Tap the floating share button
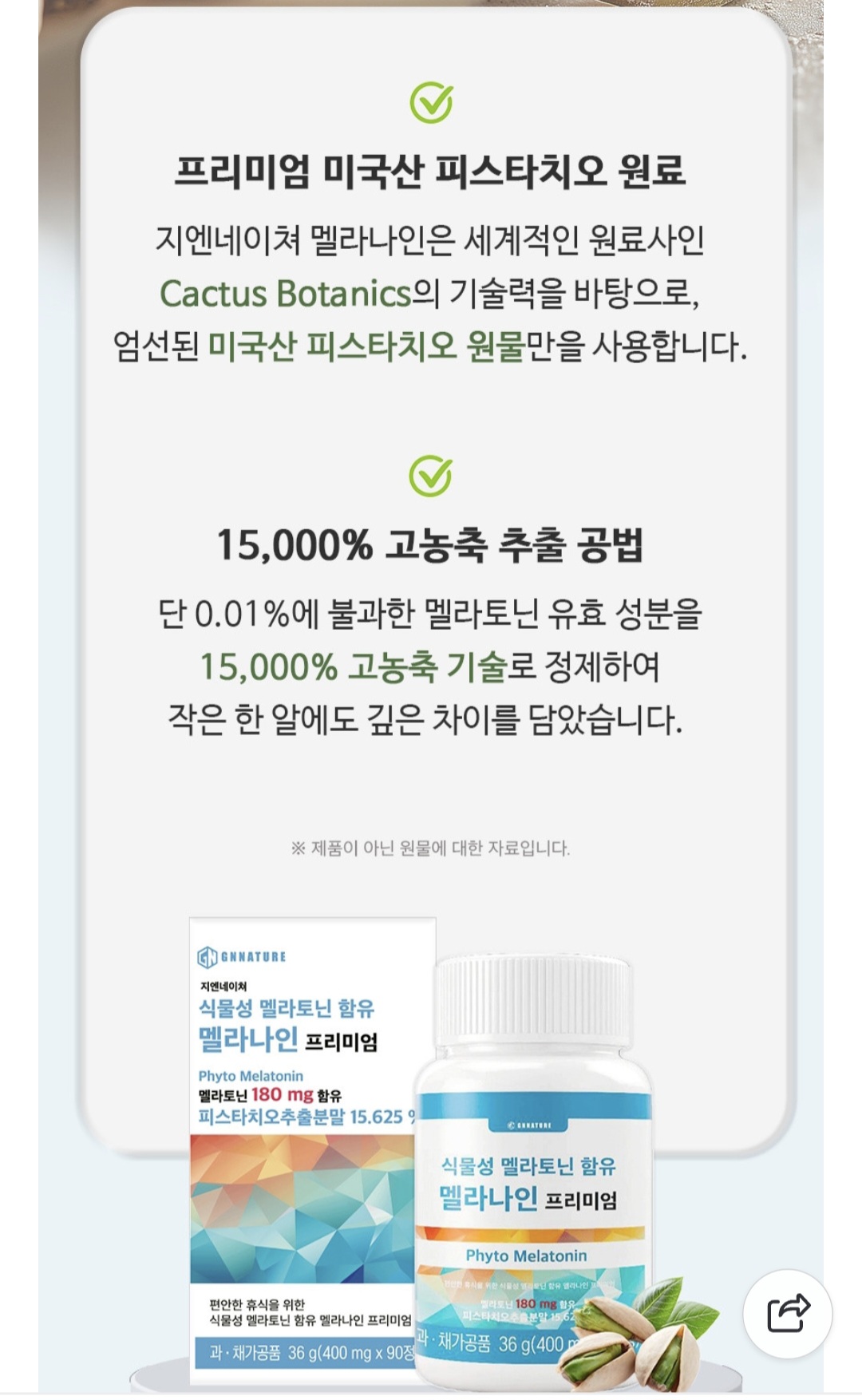The width and height of the screenshot is (862, 1400). (x=788, y=1313)
